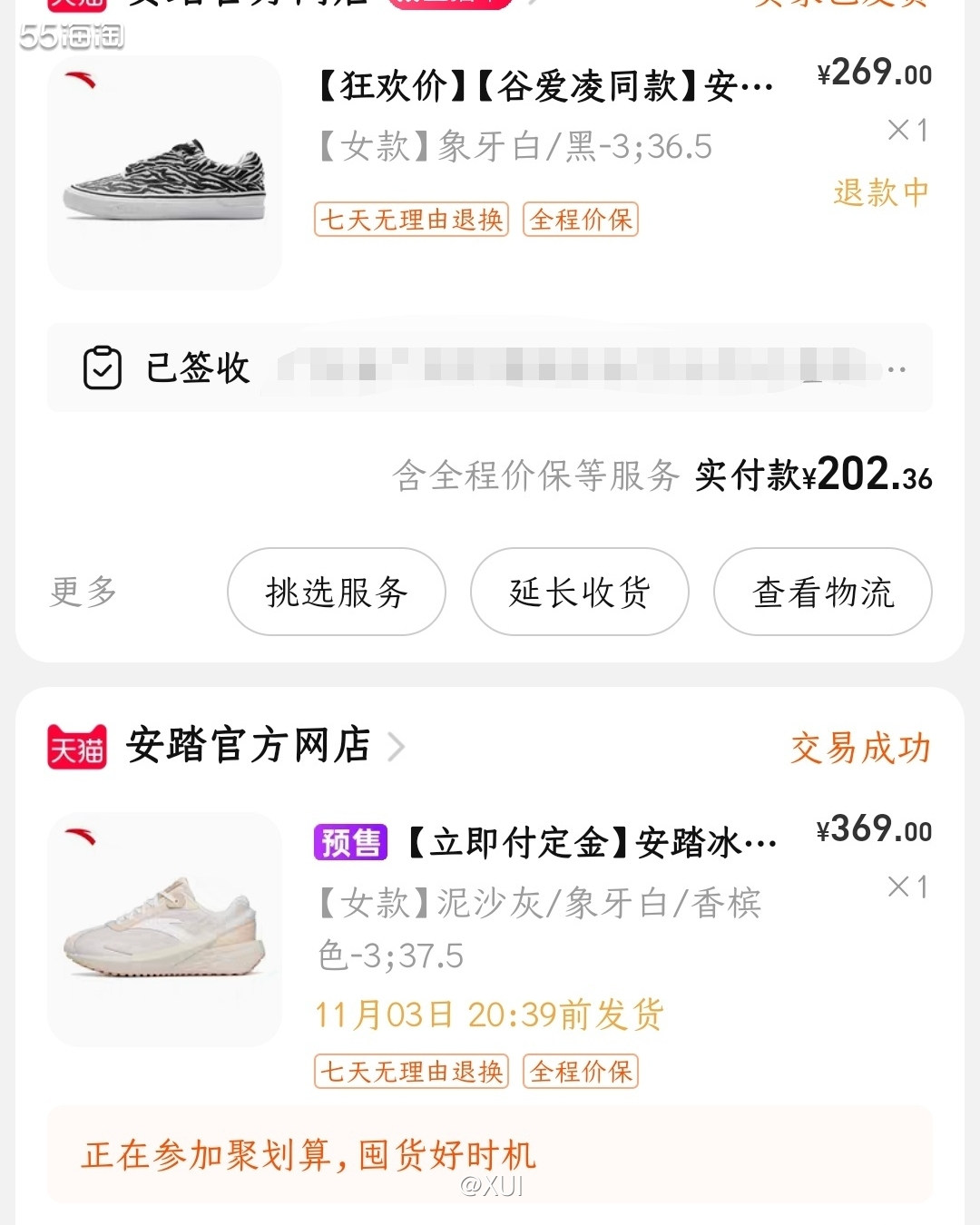980x1225 pixels.
Task: Check the 退款中 refund status
Action: point(880,192)
